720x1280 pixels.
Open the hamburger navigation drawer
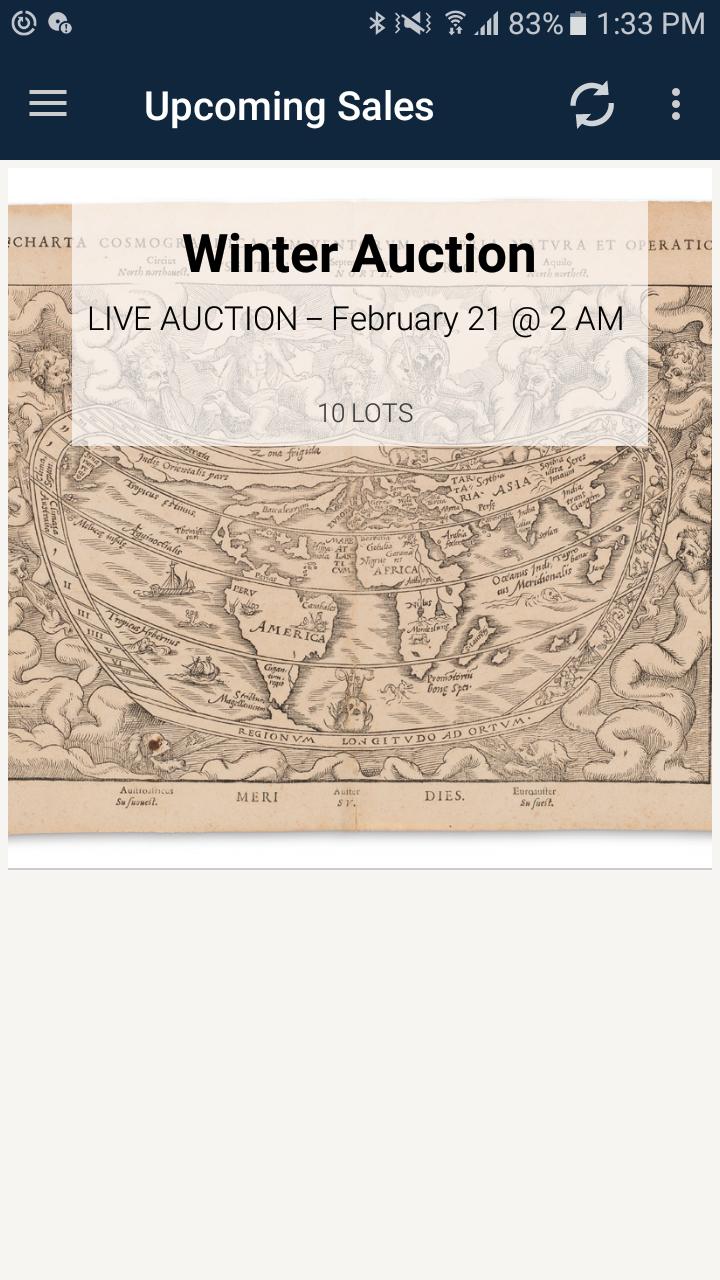[48, 104]
